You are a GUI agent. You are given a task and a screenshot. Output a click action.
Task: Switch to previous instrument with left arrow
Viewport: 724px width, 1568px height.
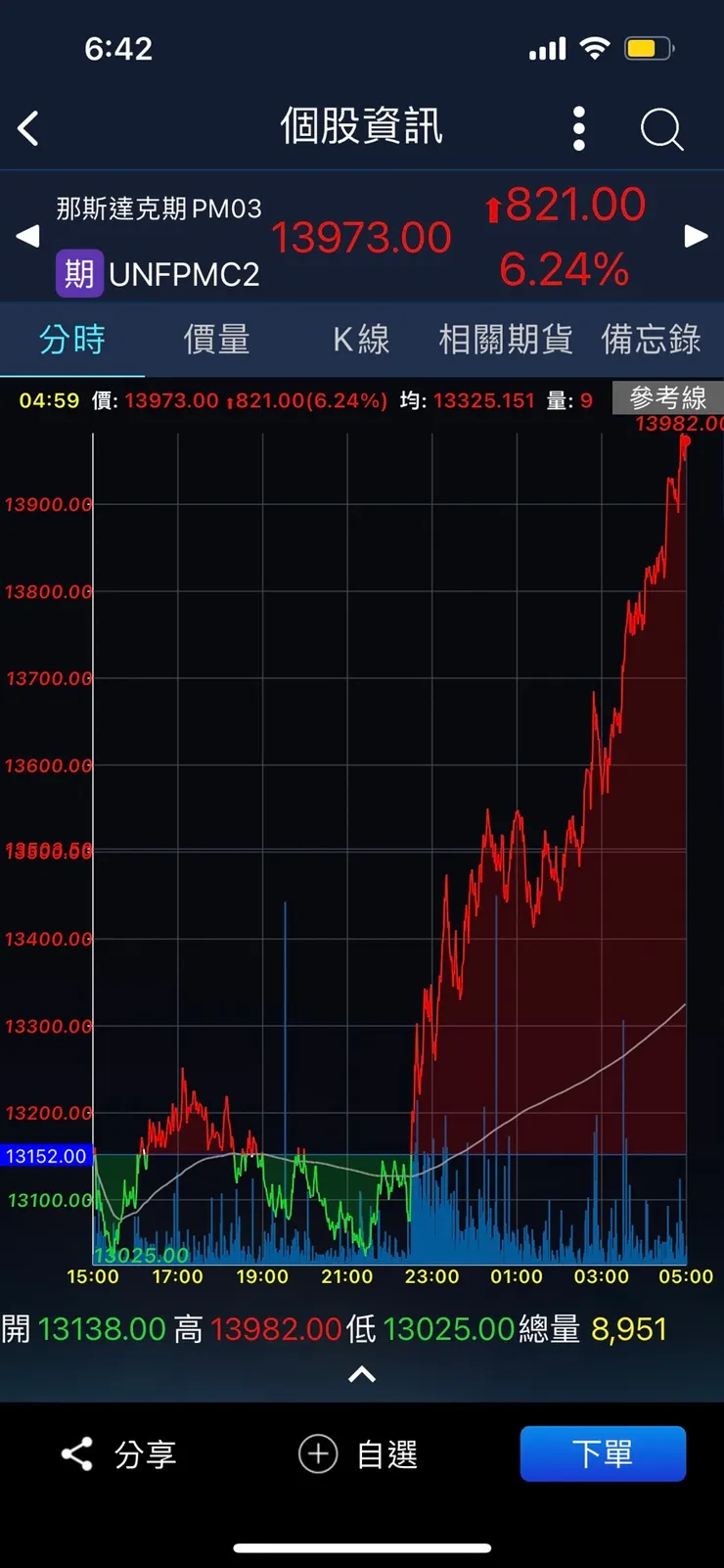(28, 236)
